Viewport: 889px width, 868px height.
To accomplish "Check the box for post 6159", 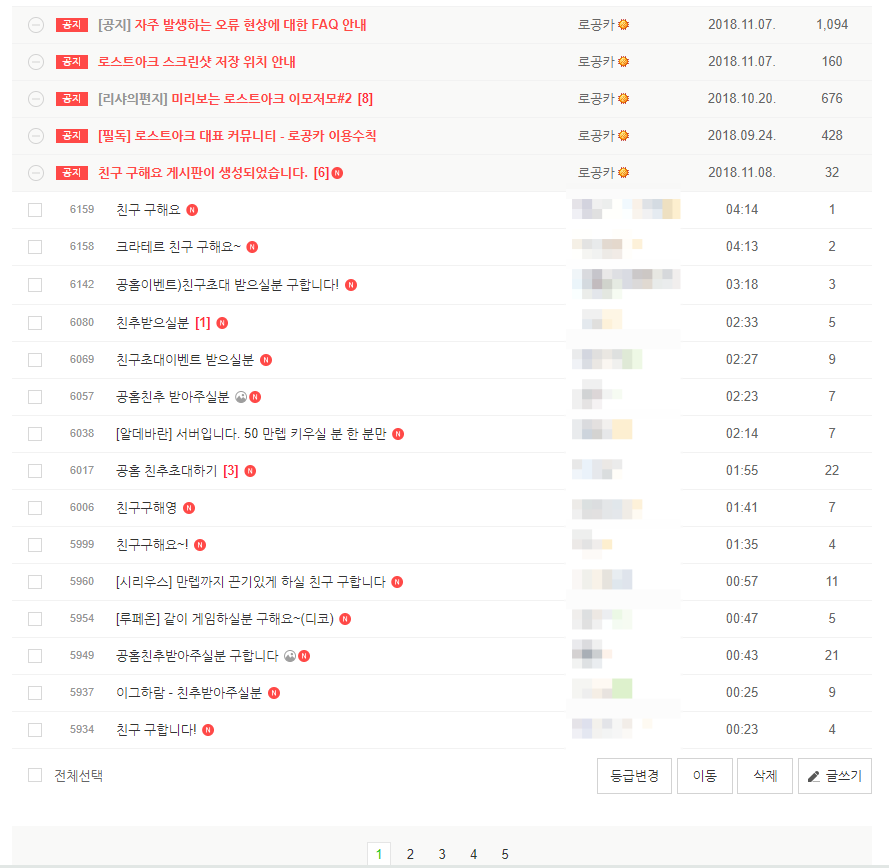I will point(35,210).
